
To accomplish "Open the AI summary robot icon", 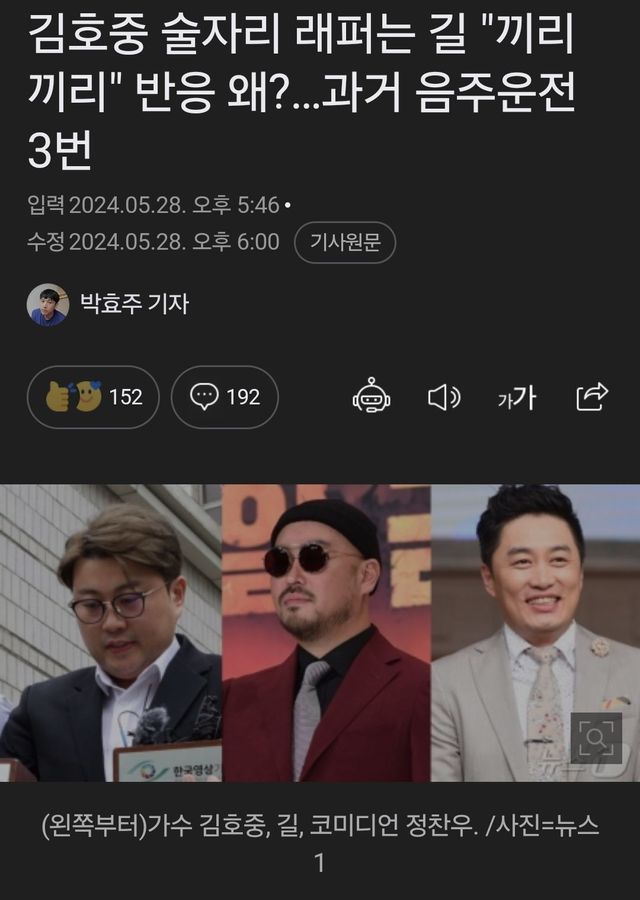I will 371,397.
